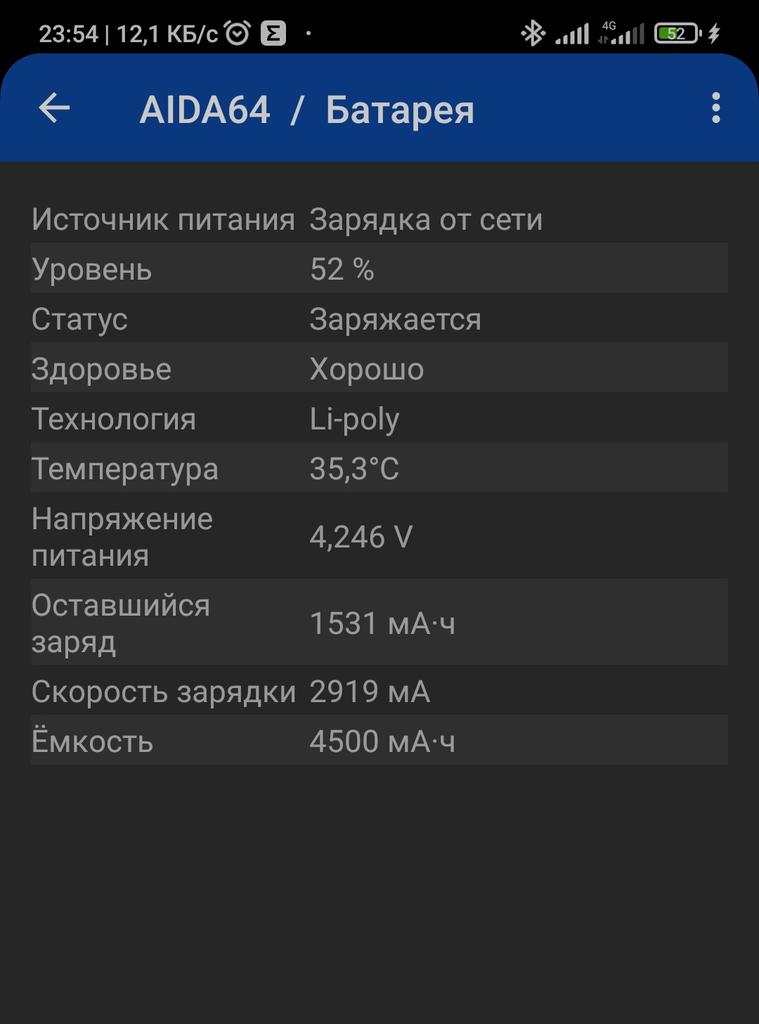Open the three-dot overflow menu
Viewport: 759px width, 1024px height.
(x=715, y=108)
